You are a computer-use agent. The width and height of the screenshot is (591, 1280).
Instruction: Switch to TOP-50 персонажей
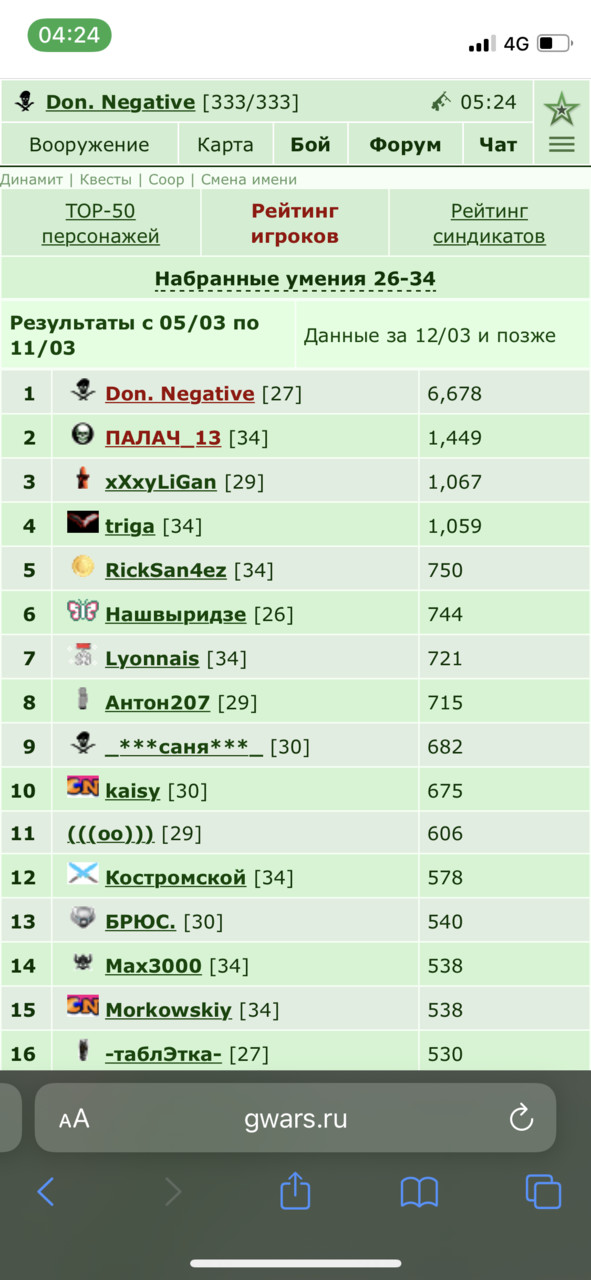(x=100, y=224)
